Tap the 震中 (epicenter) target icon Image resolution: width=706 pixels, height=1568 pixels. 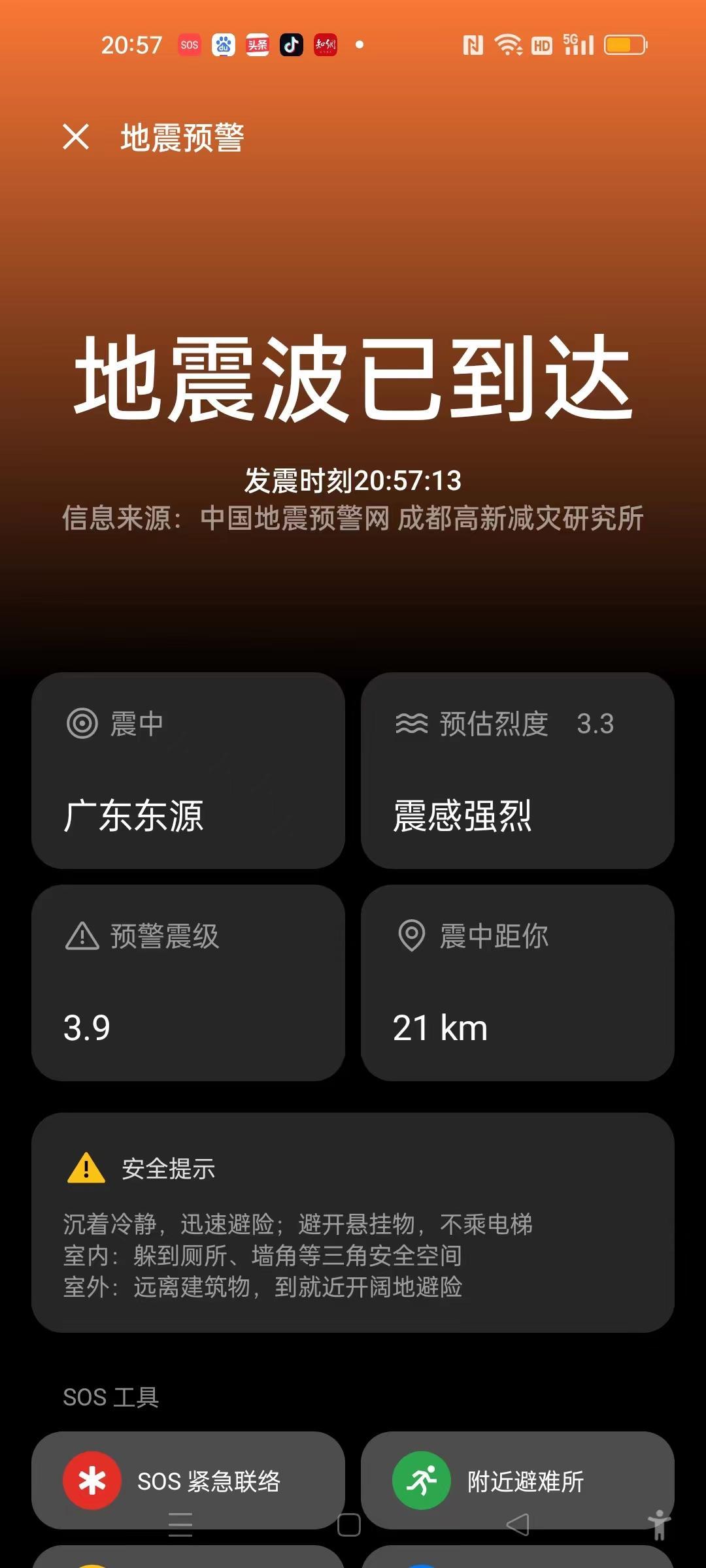click(80, 722)
